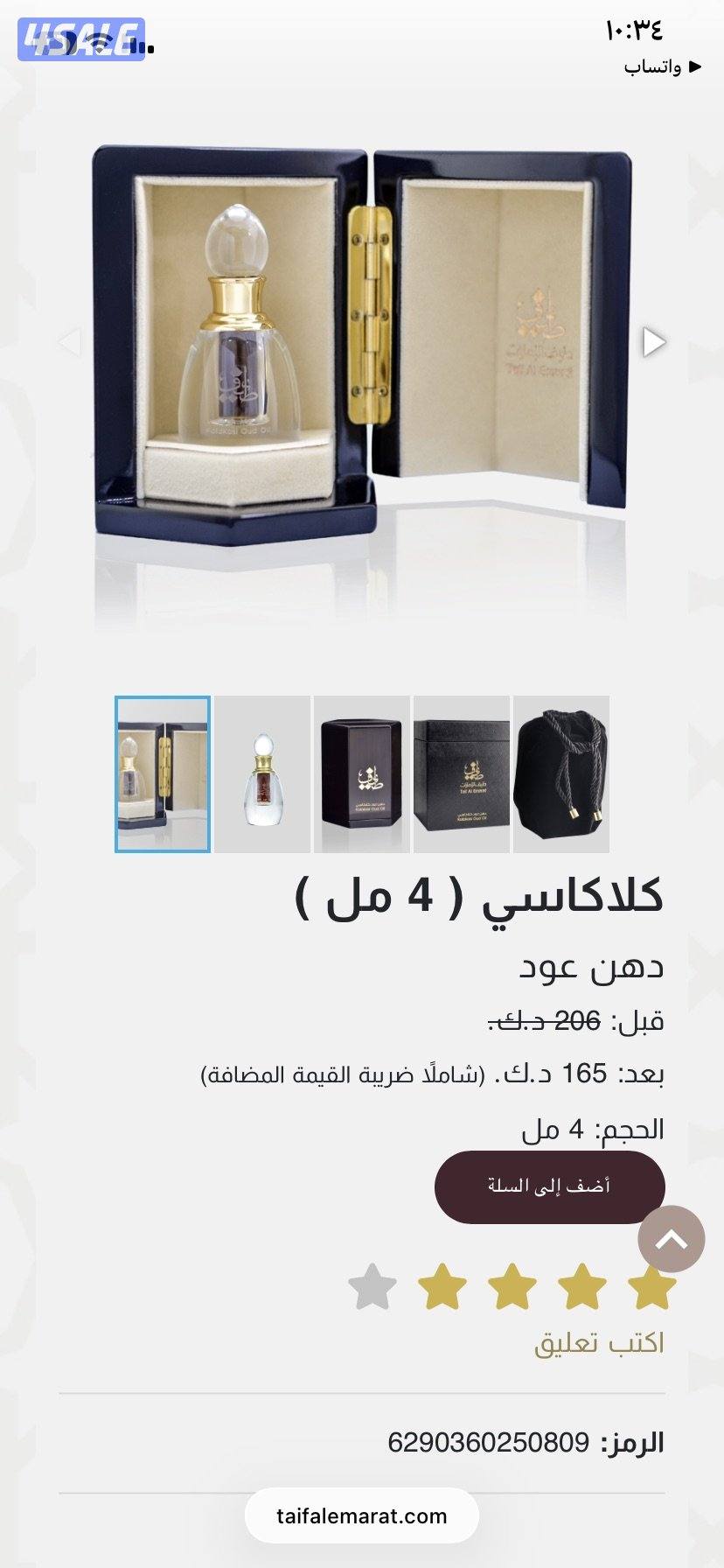This screenshot has height=1568, width=724.
Task: Click the scroll-to-top chevron button
Action: [672, 1239]
